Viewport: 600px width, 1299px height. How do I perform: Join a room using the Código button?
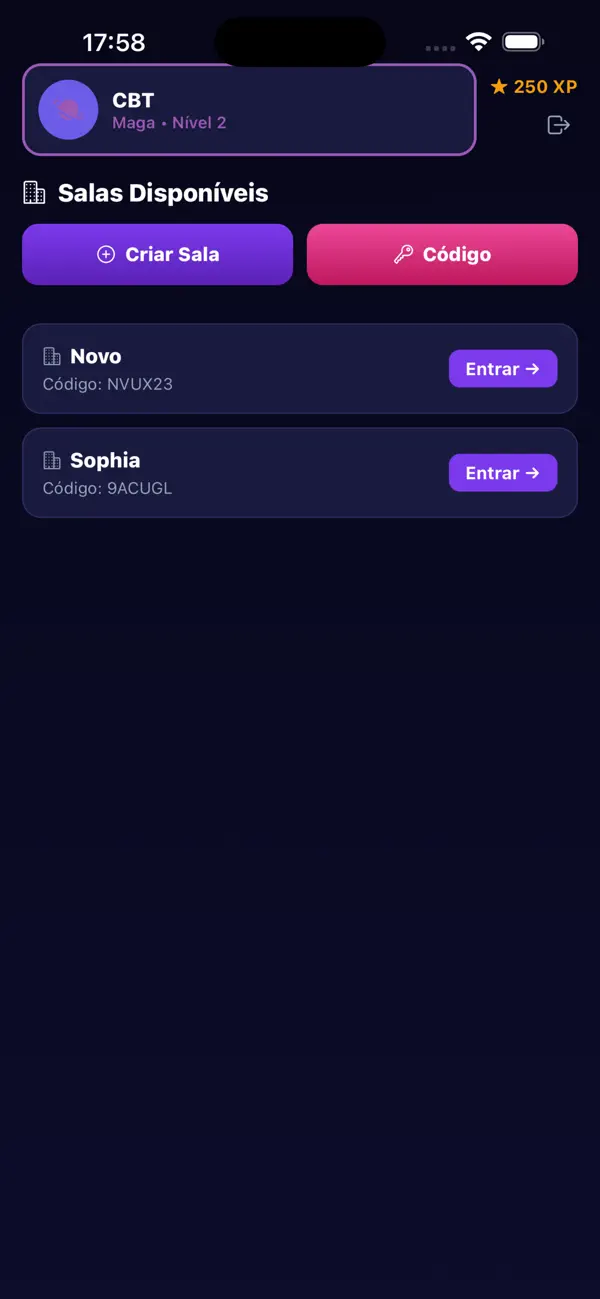[x=442, y=255]
